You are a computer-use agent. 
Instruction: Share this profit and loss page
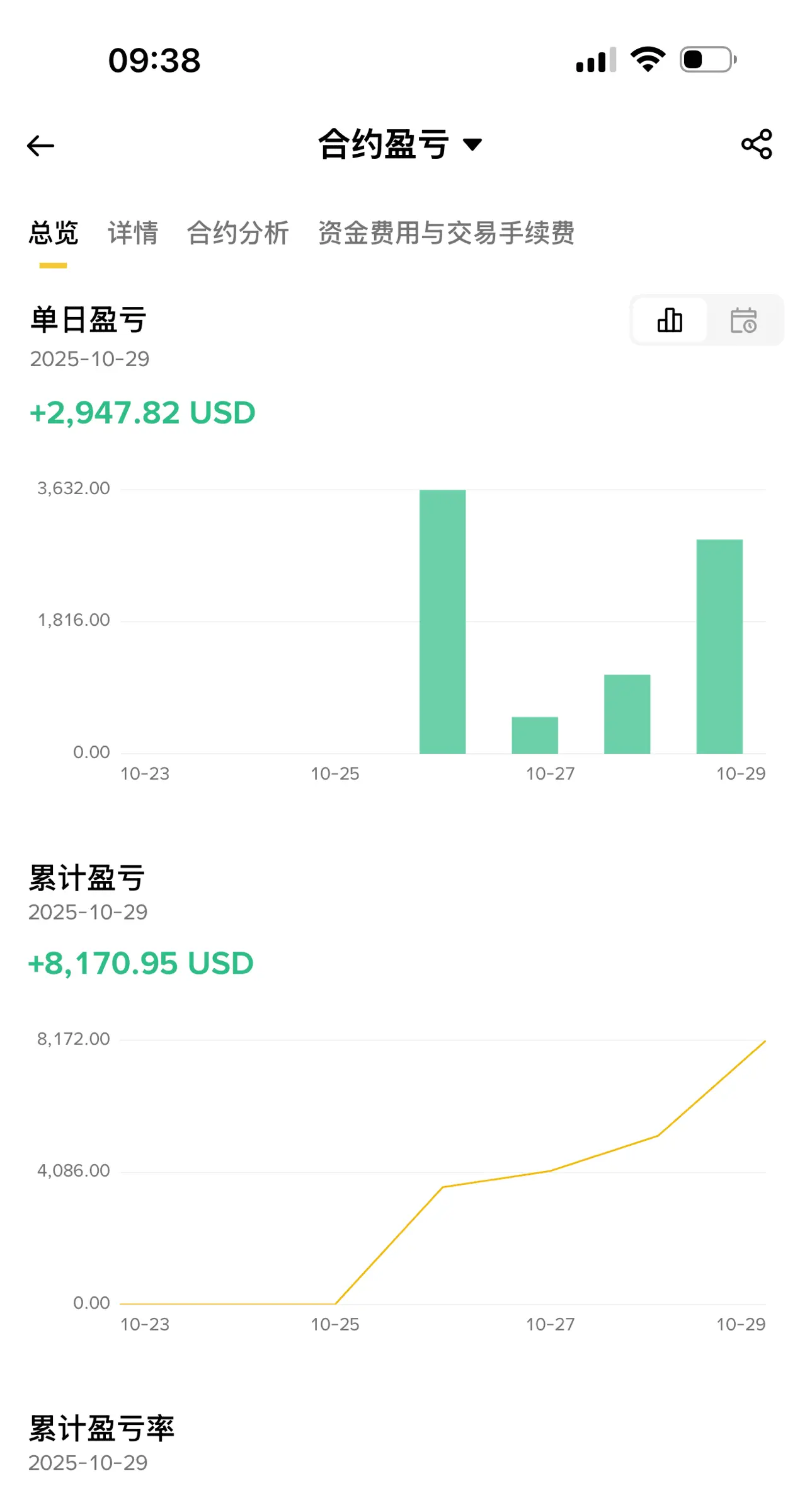coord(756,144)
